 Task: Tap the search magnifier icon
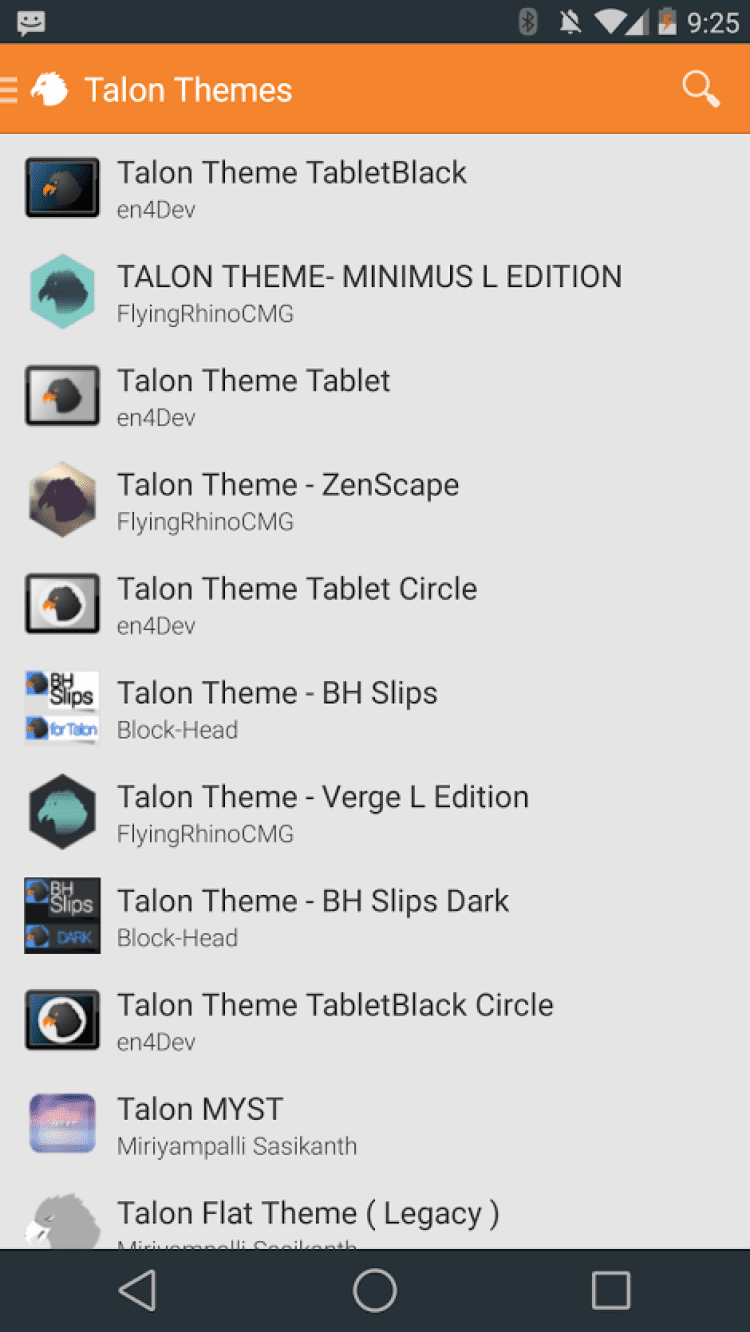pos(700,90)
